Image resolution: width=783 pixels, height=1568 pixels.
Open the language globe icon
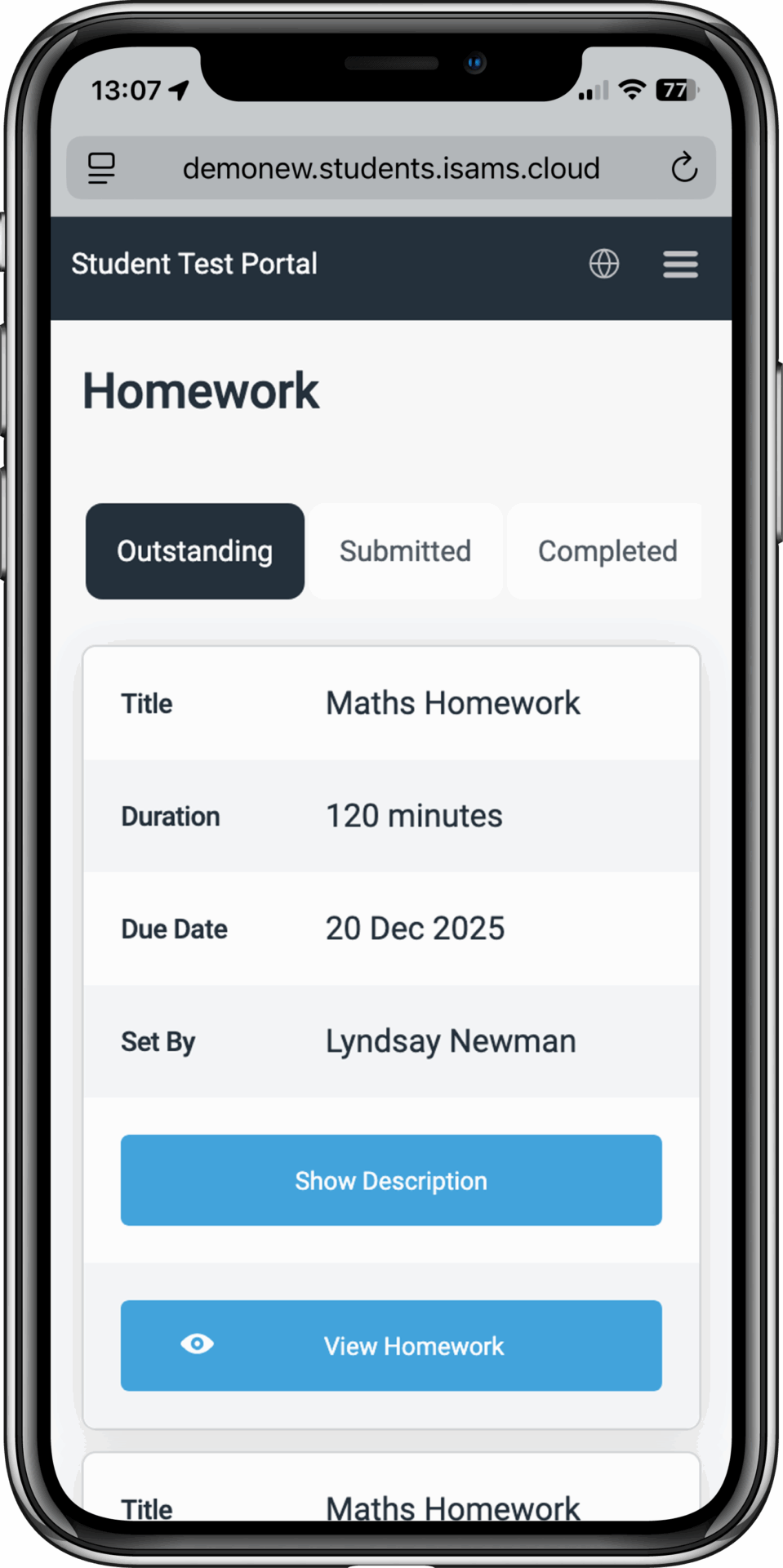pyautogui.click(x=604, y=264)
